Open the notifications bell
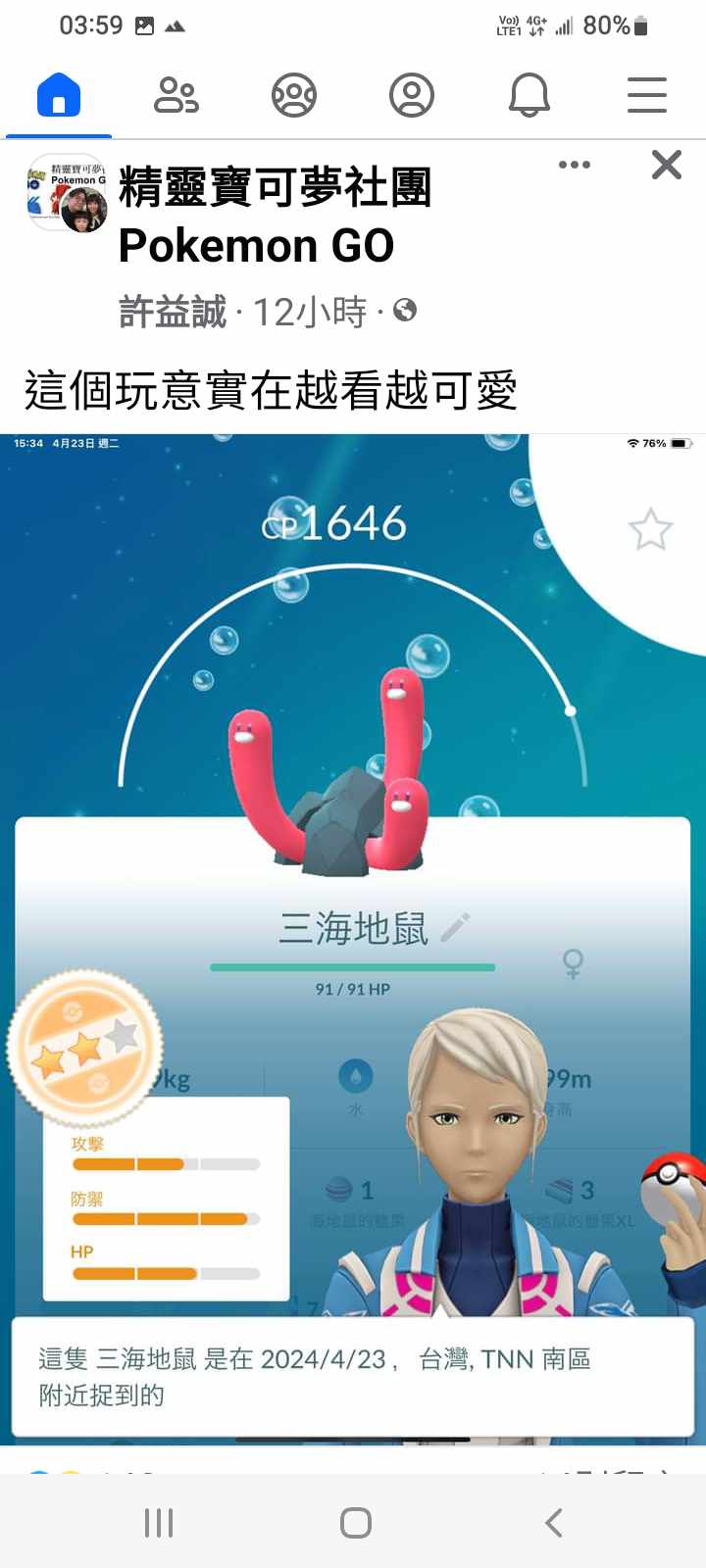Screen dimensions: 706x1568 [529, 96]
